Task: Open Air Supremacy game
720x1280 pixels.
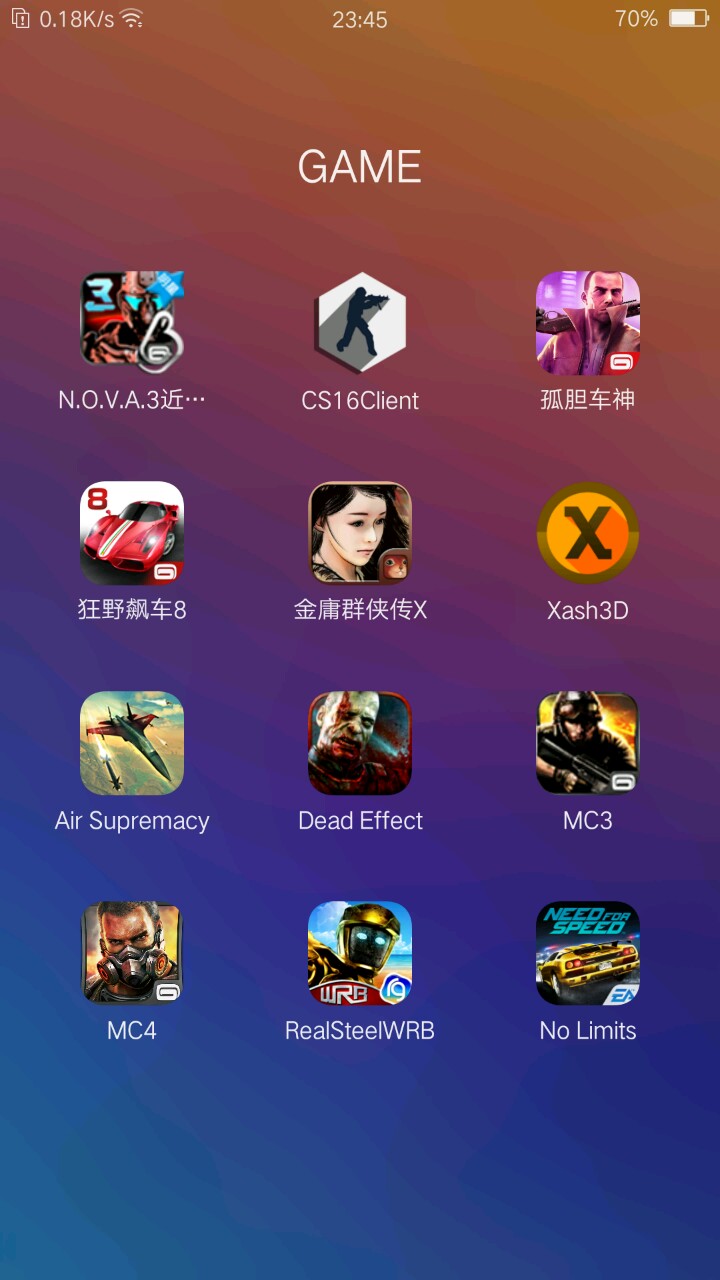Action: pyautogui.click(x=132, y=742)
